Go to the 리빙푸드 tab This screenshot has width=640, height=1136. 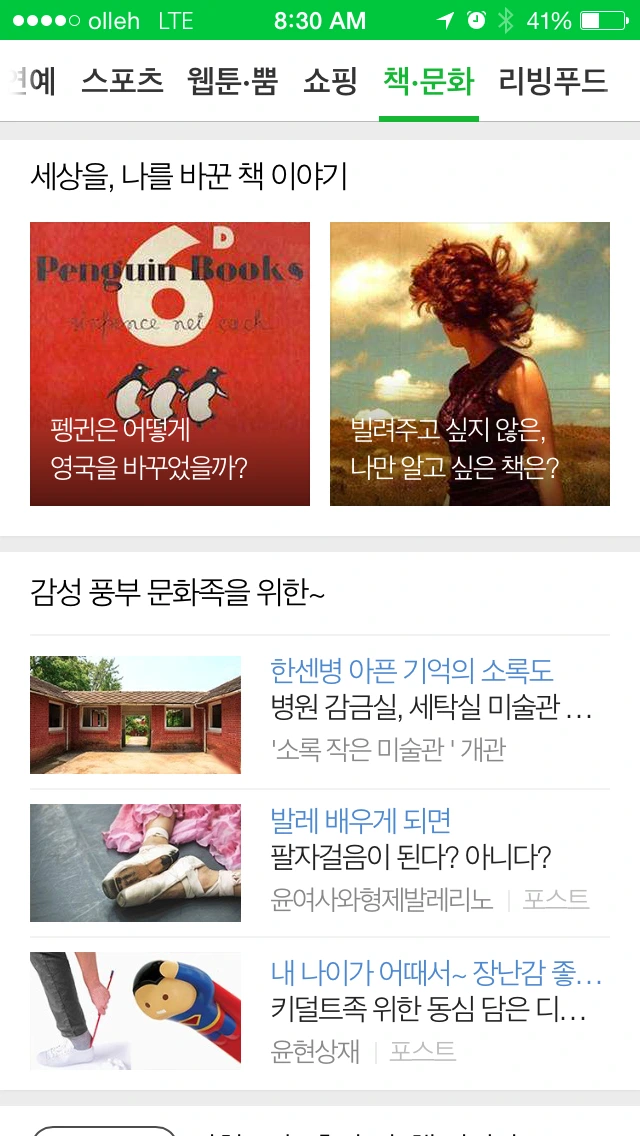553,81
